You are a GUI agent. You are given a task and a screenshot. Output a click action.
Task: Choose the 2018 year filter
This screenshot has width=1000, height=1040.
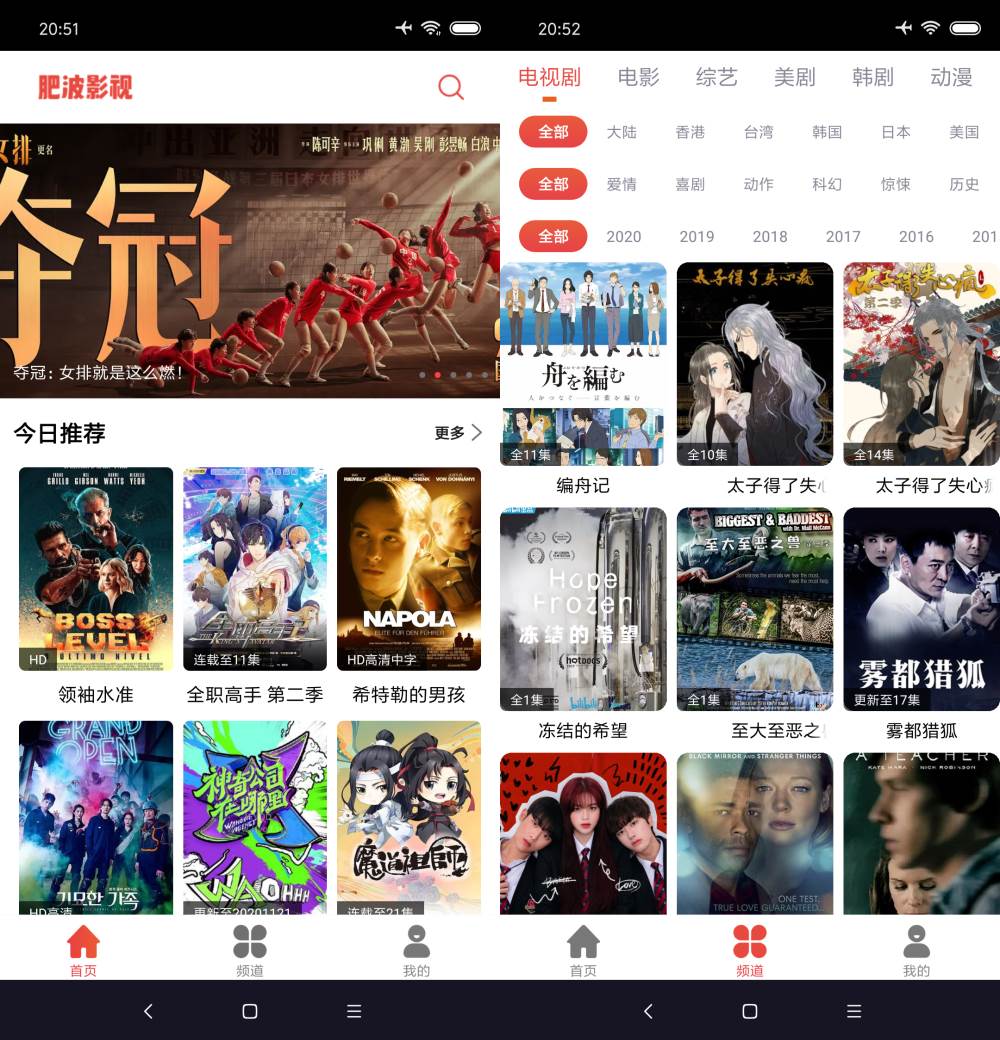(769, 236)
